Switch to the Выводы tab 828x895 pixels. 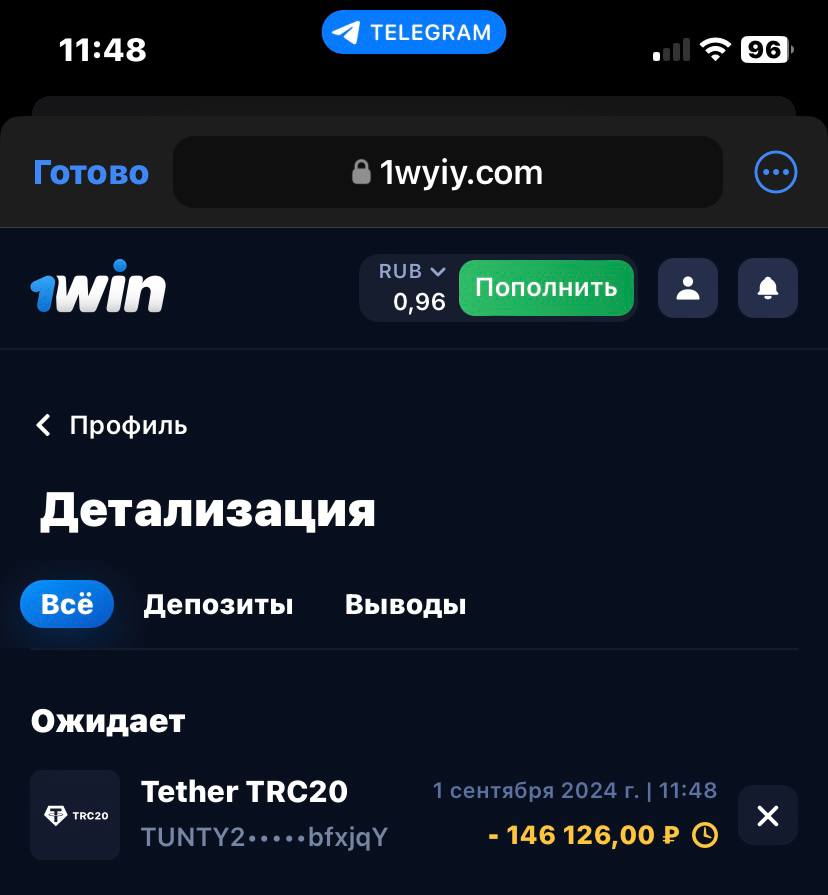[405, 605]
